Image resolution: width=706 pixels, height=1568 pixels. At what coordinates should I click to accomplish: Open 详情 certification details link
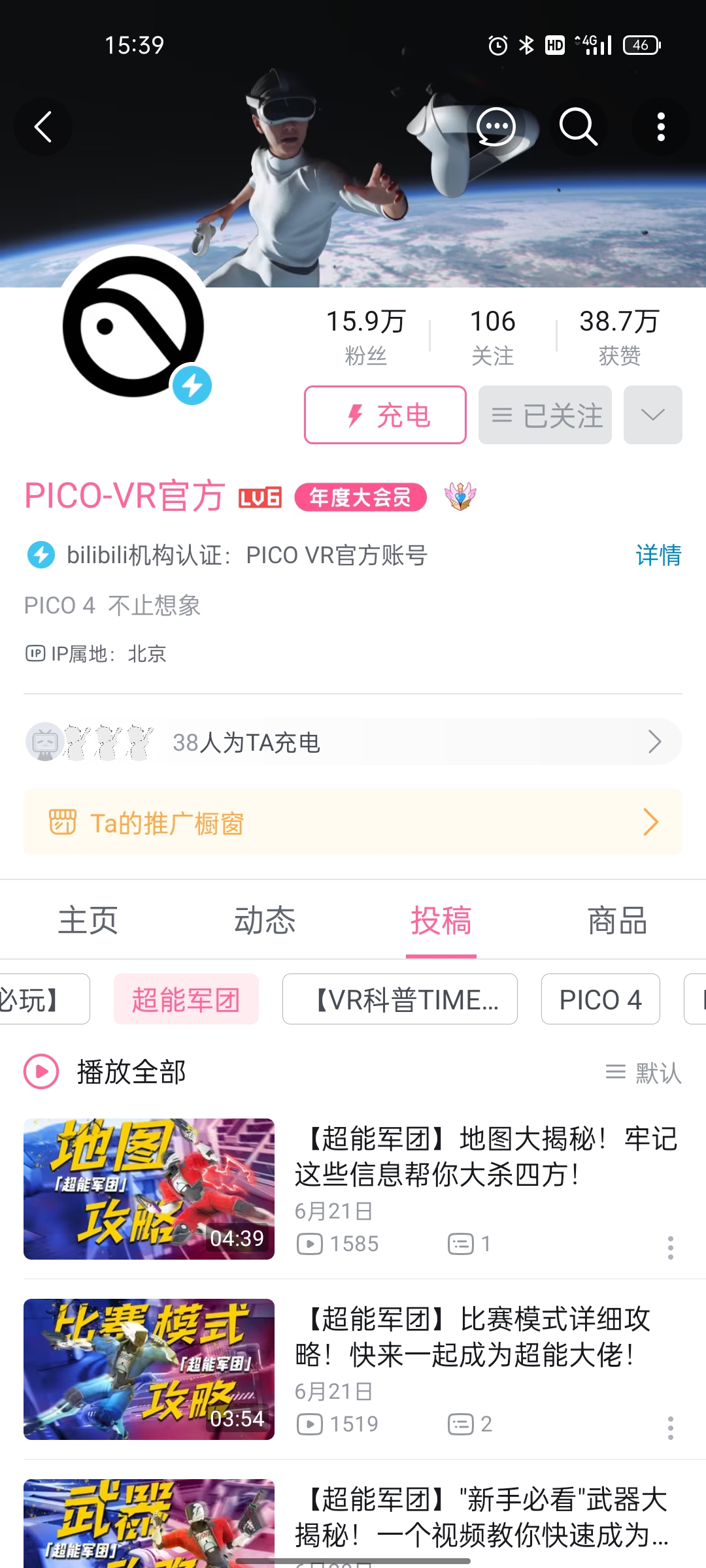pos(658,555)
